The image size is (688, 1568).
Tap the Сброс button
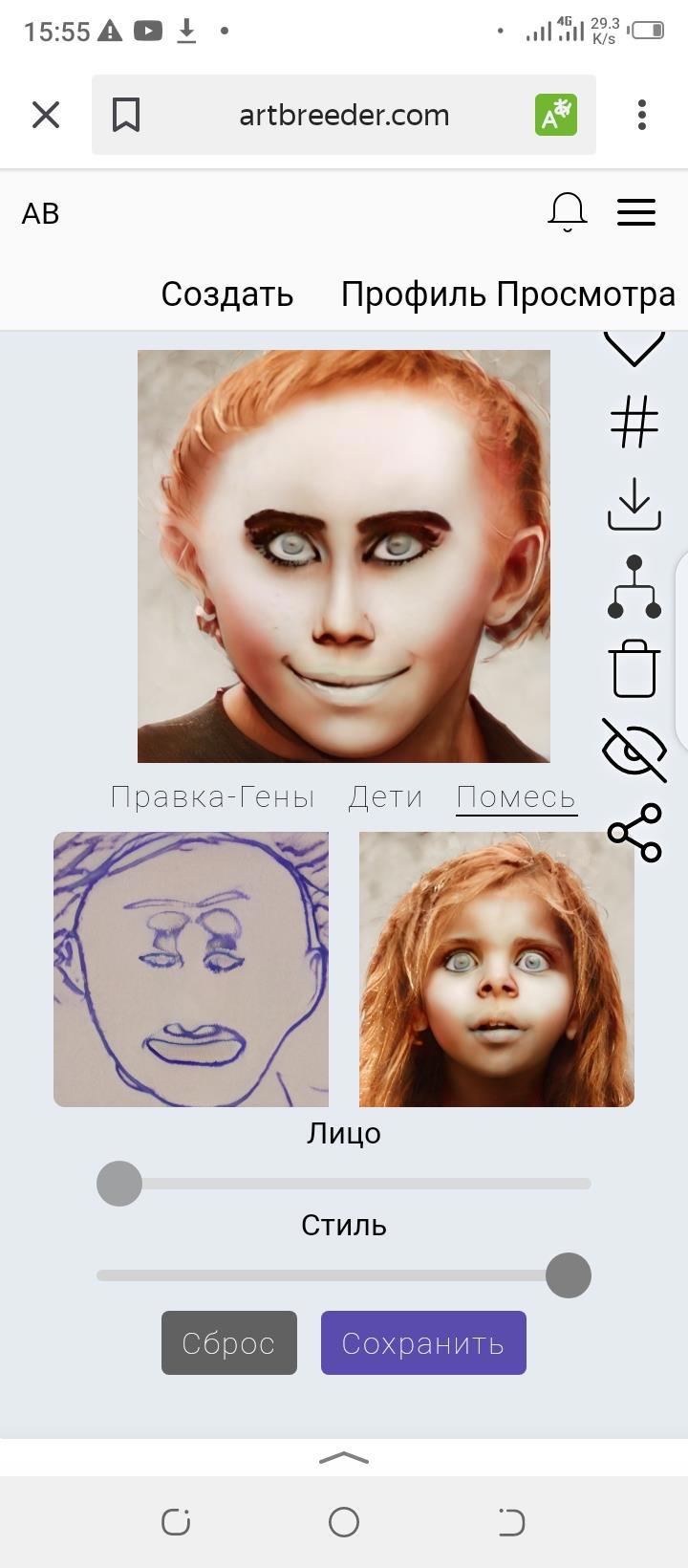point(229,1342)
